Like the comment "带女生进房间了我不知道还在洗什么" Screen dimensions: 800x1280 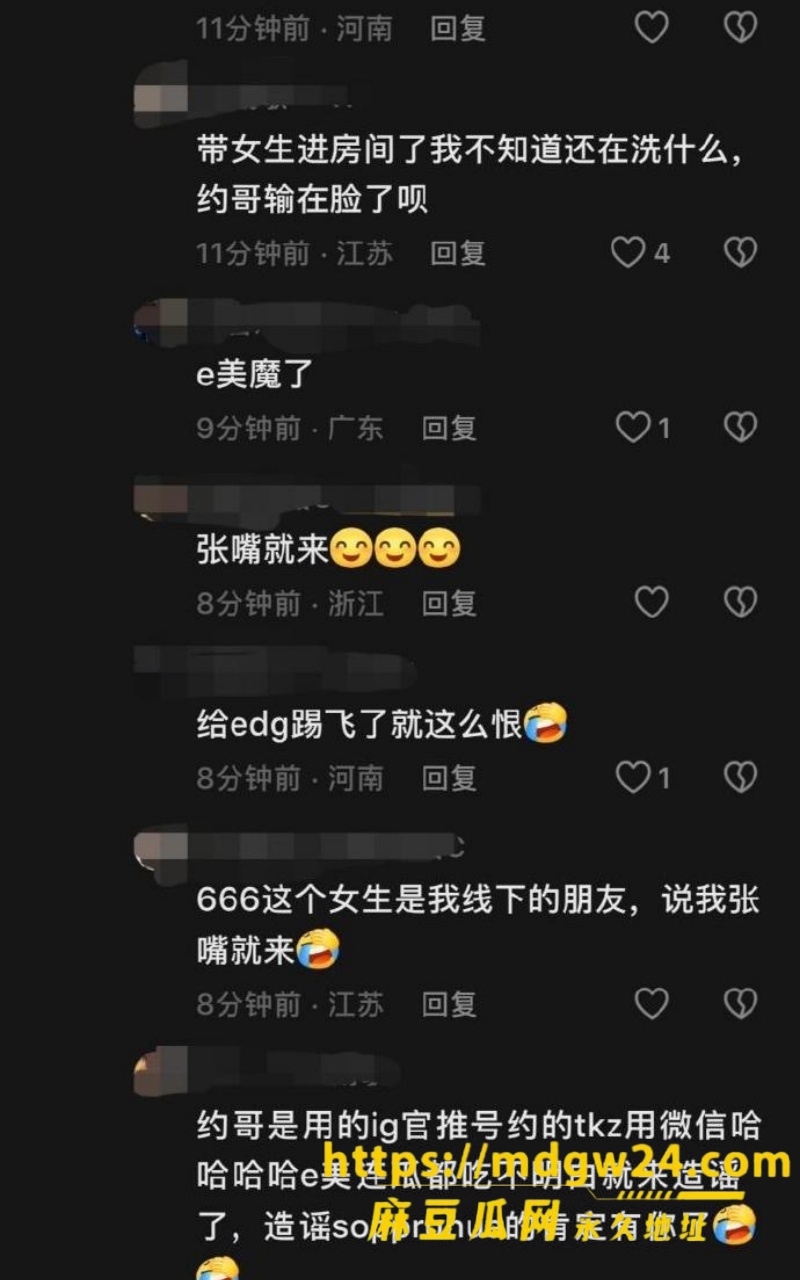(629, 253)
